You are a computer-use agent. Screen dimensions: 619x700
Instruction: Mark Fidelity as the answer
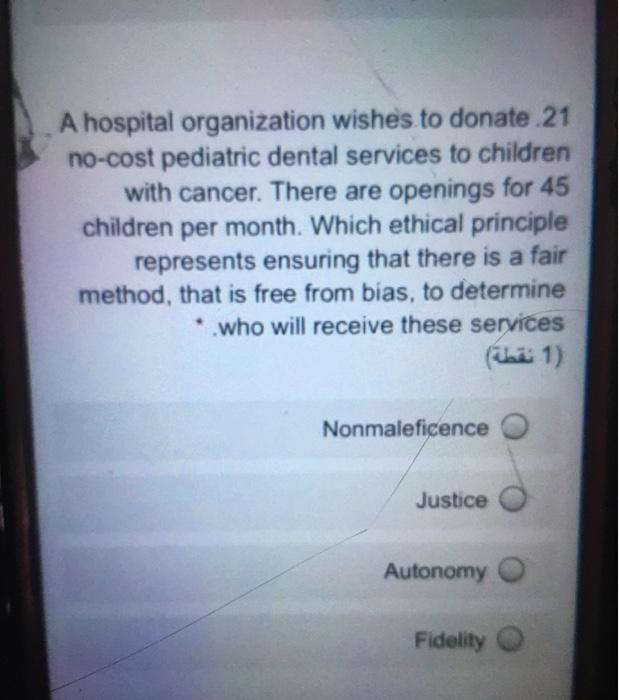(511, 638)
